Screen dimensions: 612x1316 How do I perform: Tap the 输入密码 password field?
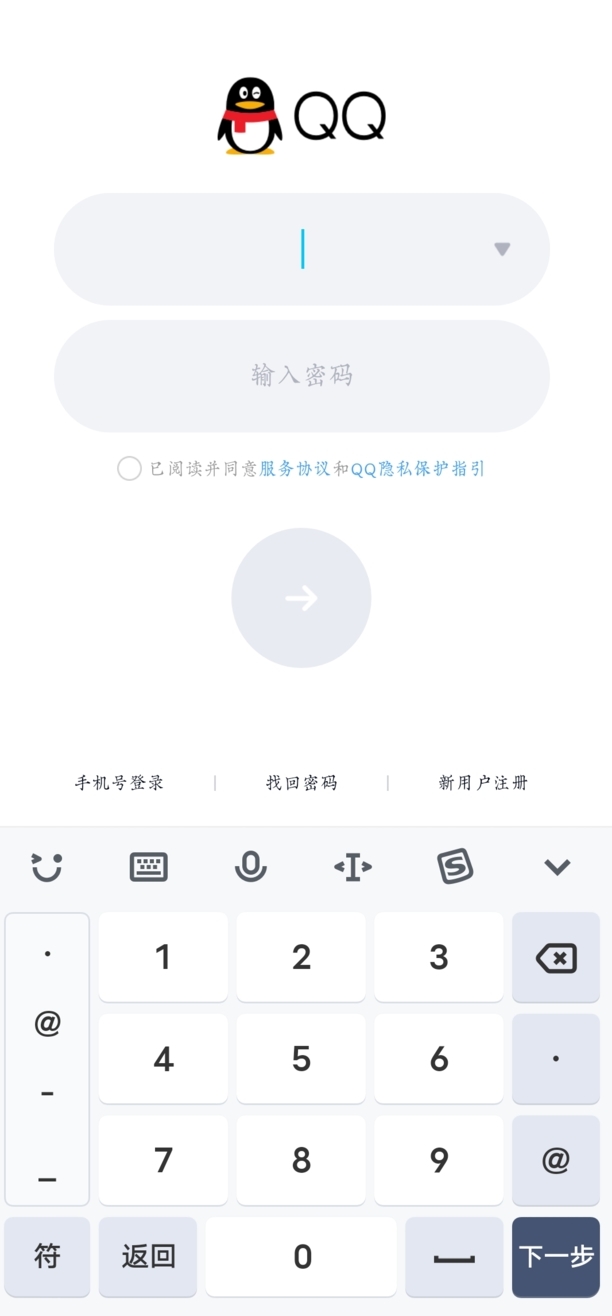tap(301, 376)
